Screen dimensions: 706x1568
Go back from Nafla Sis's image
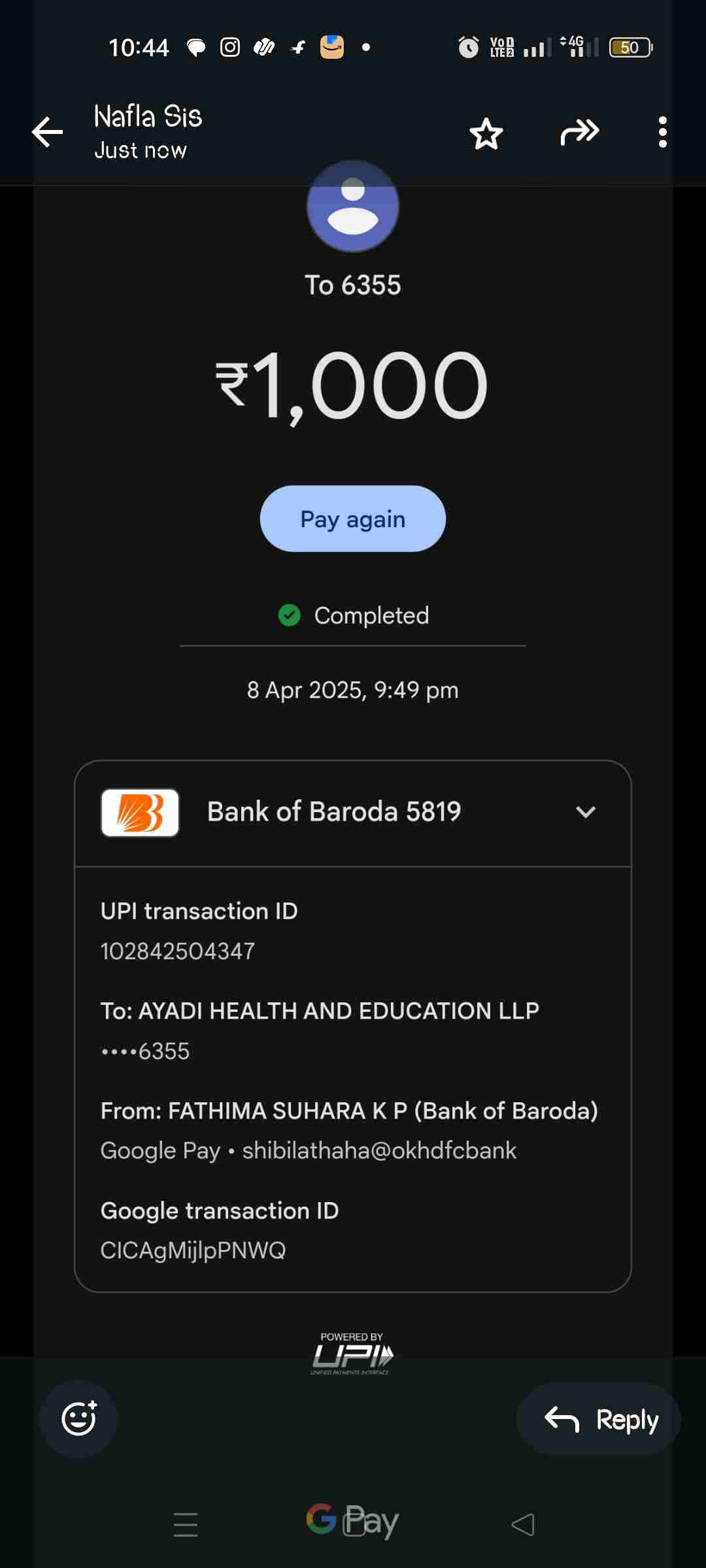tap(48, 133)
